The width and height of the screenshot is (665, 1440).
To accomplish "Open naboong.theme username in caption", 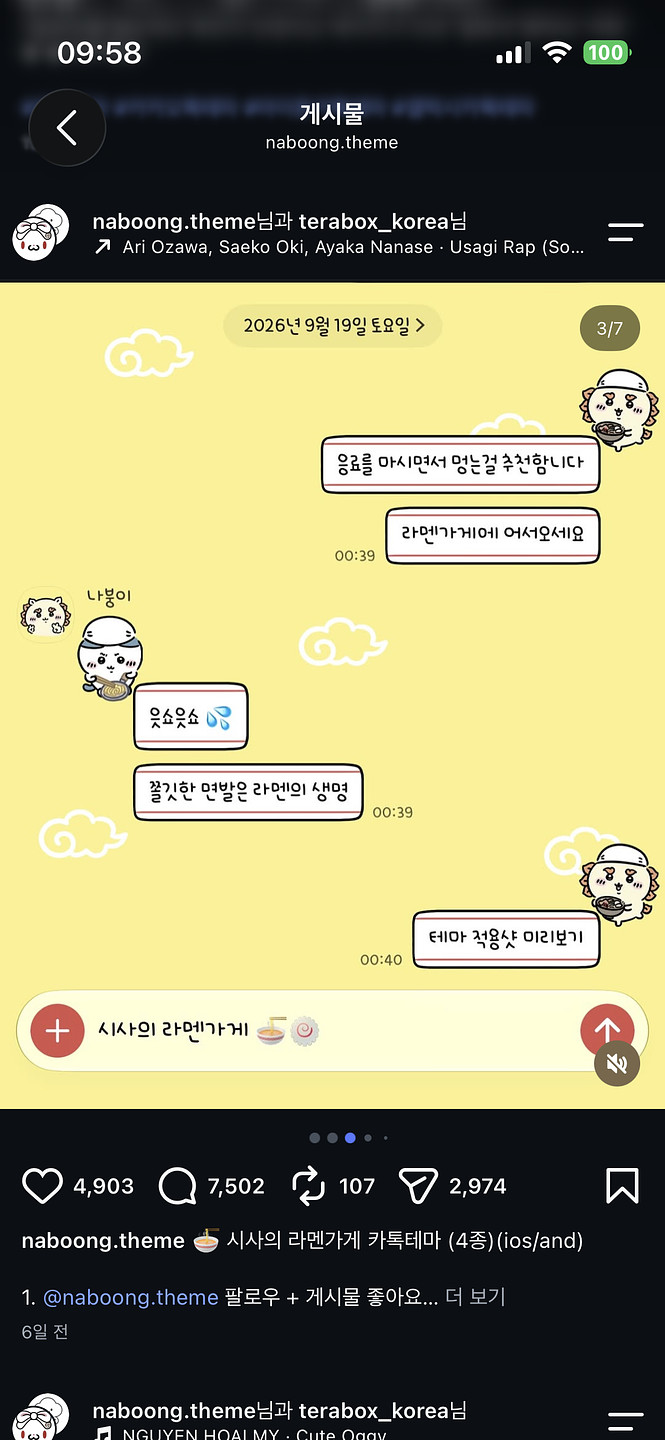I will tap(103, 1241).
